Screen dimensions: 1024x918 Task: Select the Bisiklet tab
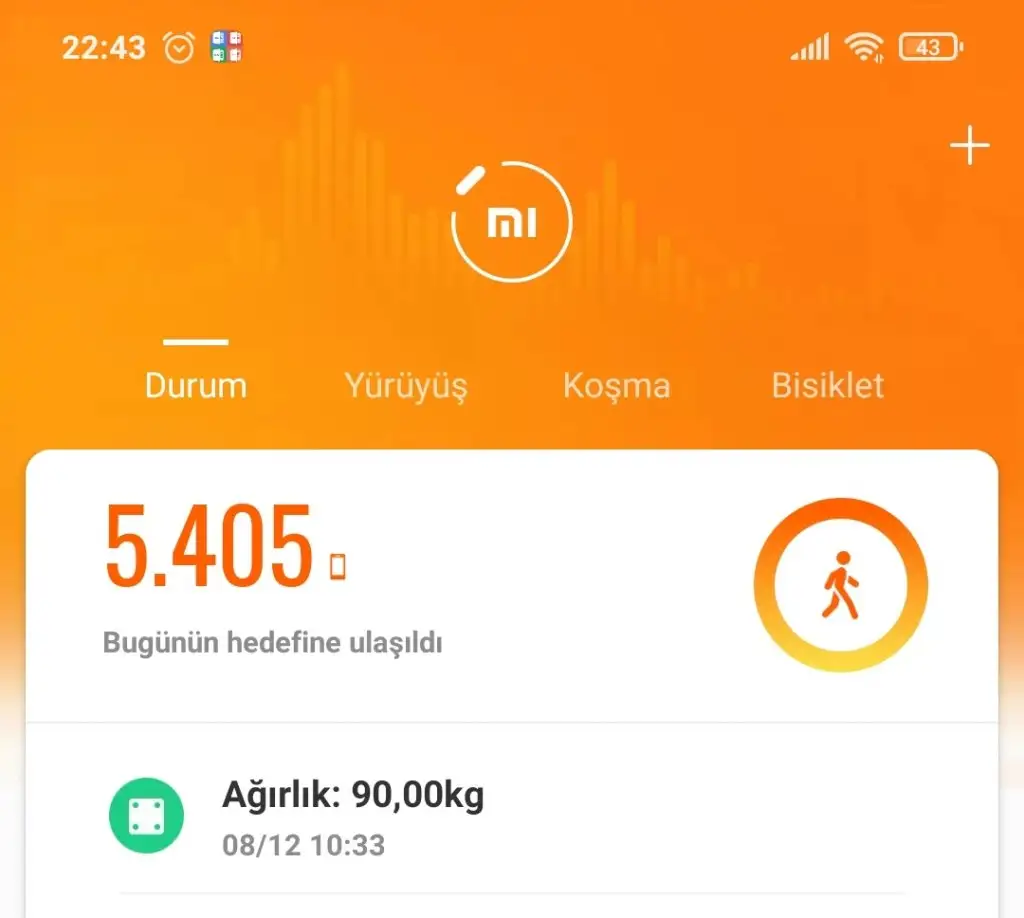pos(827,385)
